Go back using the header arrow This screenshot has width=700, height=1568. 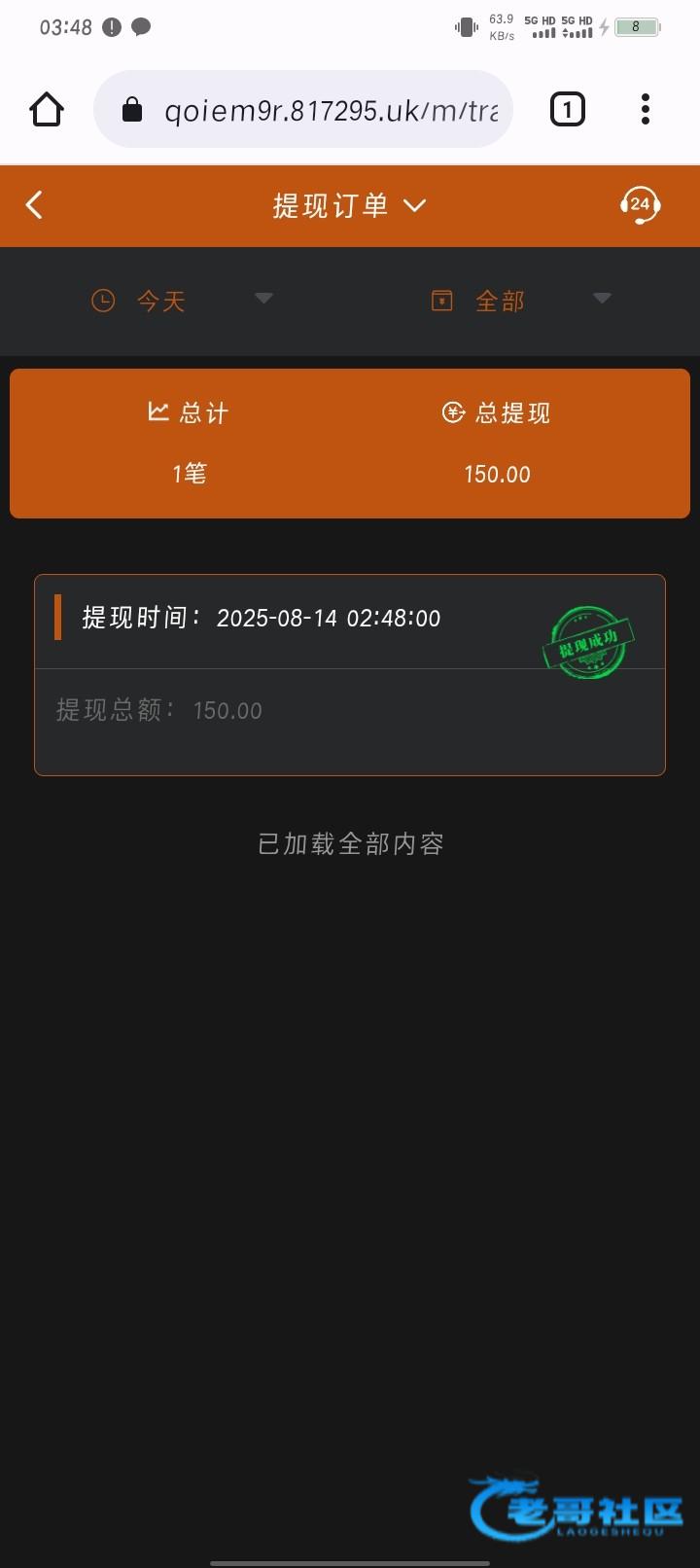click(x=34, y=205)
